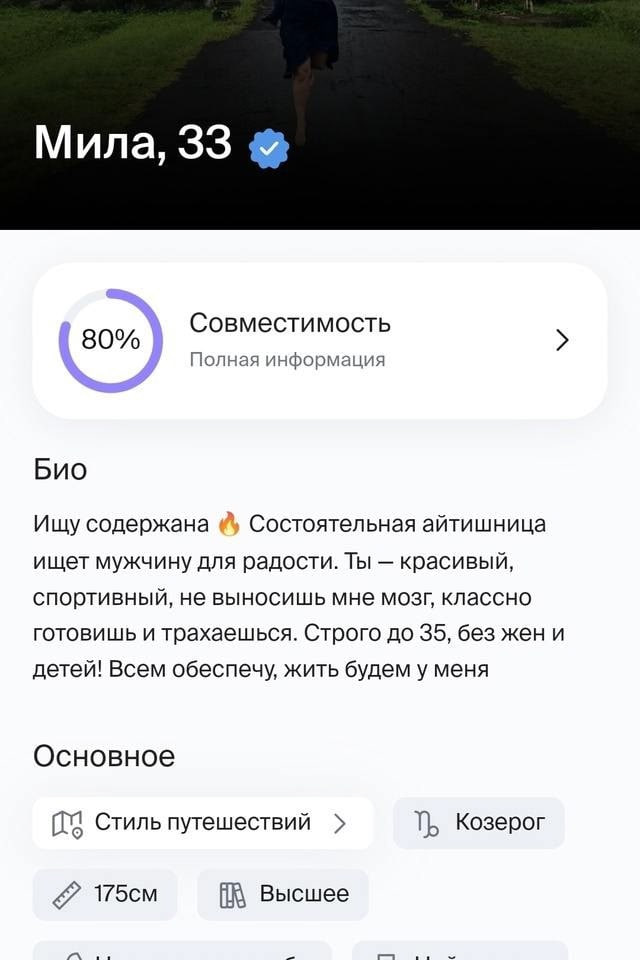Image resolution: width=640 pixels, height=960 pixels.
Task: Open the Совместимость compatibility card
Action: 319,341
